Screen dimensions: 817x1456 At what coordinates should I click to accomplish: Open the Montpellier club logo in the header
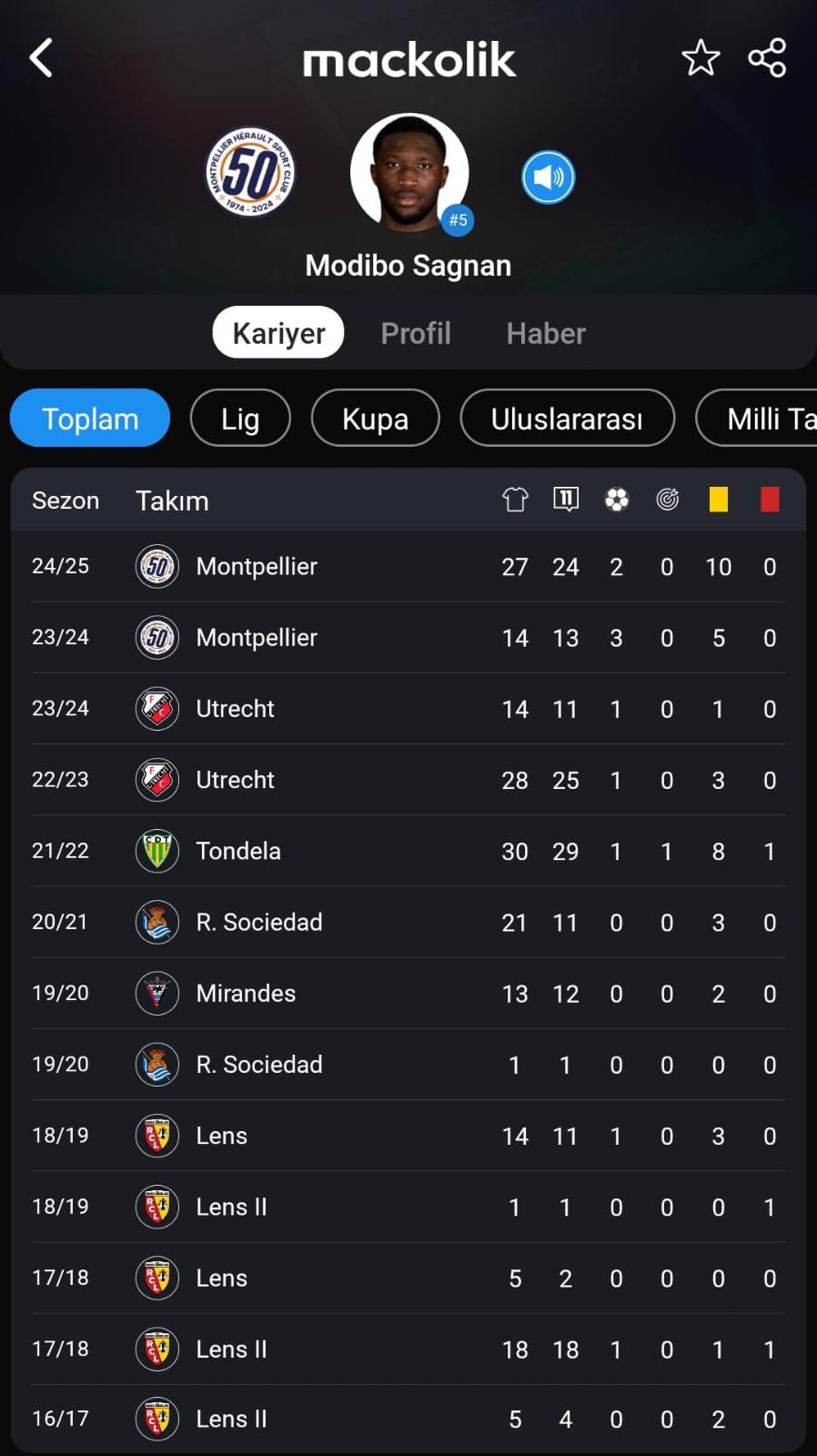tap(250, 171)
